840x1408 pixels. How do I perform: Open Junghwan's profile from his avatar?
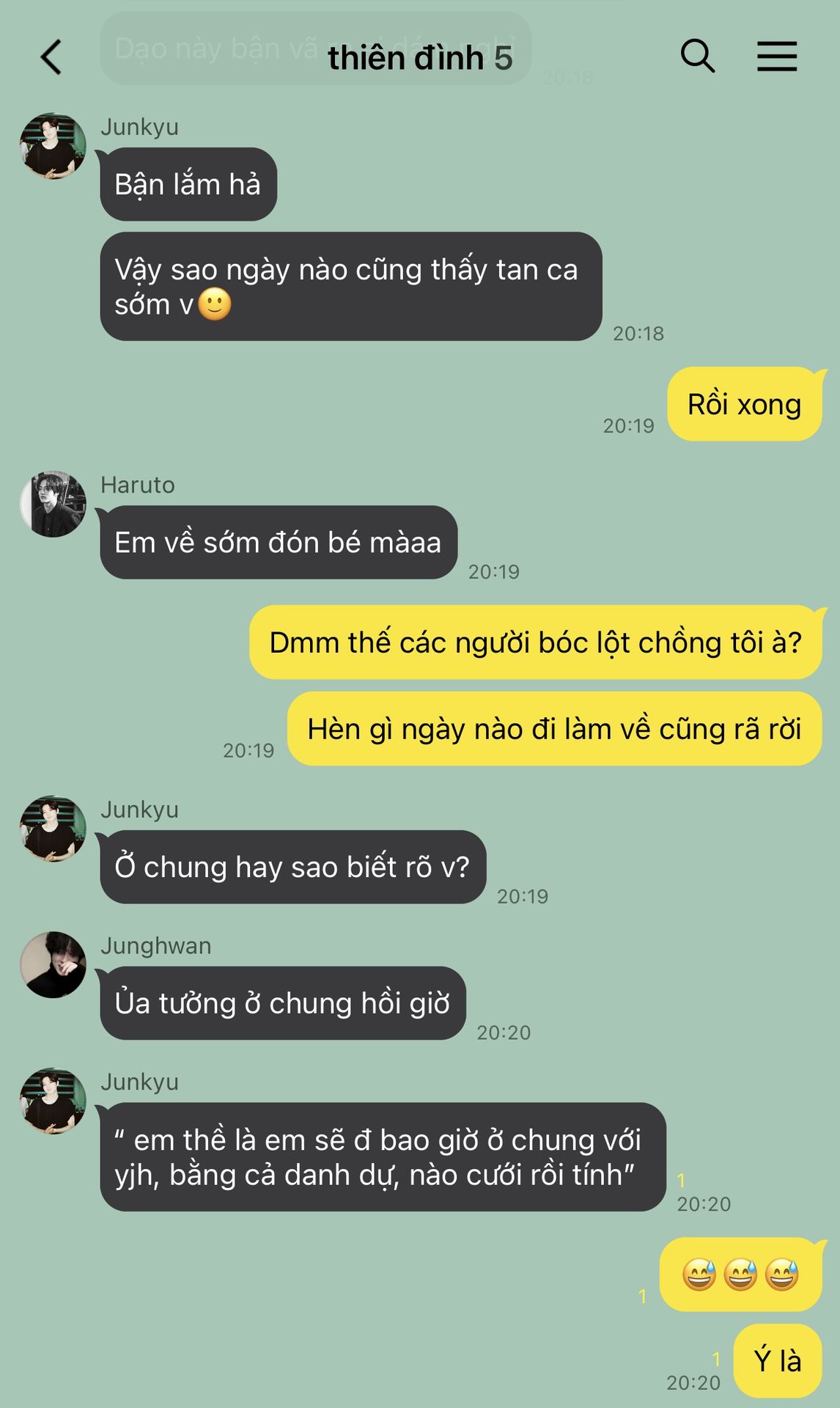coord(53,965)
